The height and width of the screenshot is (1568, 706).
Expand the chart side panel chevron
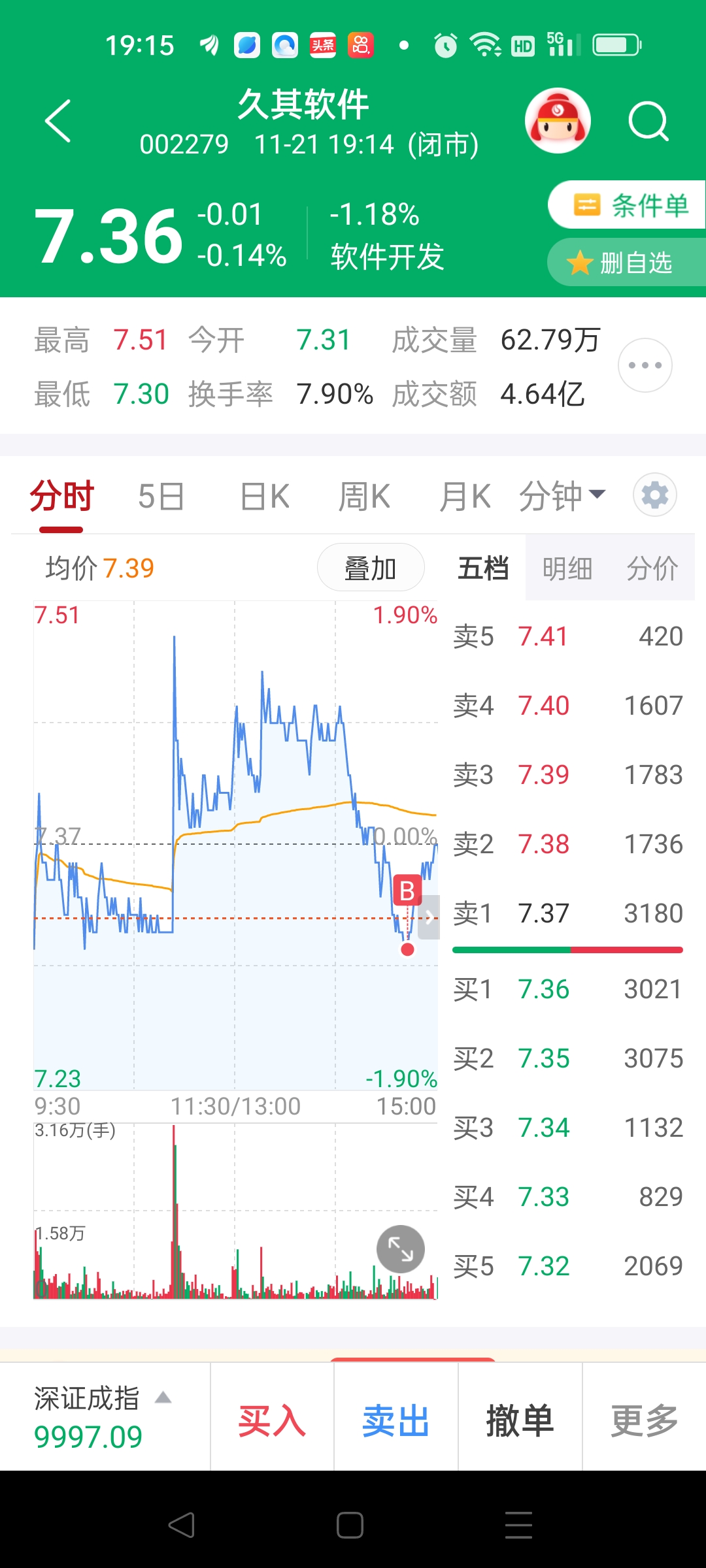429,917
